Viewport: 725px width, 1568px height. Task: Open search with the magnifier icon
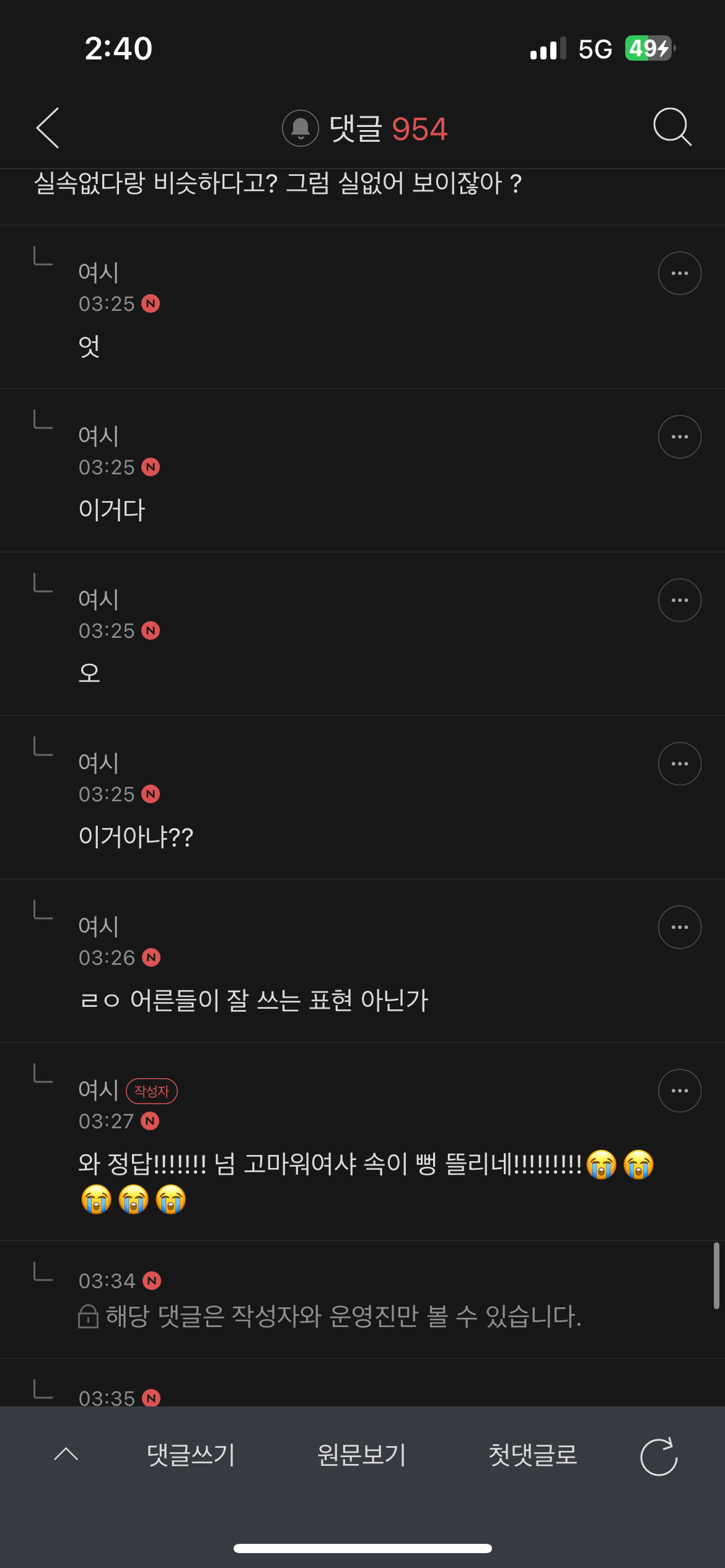tap(672, 127)
